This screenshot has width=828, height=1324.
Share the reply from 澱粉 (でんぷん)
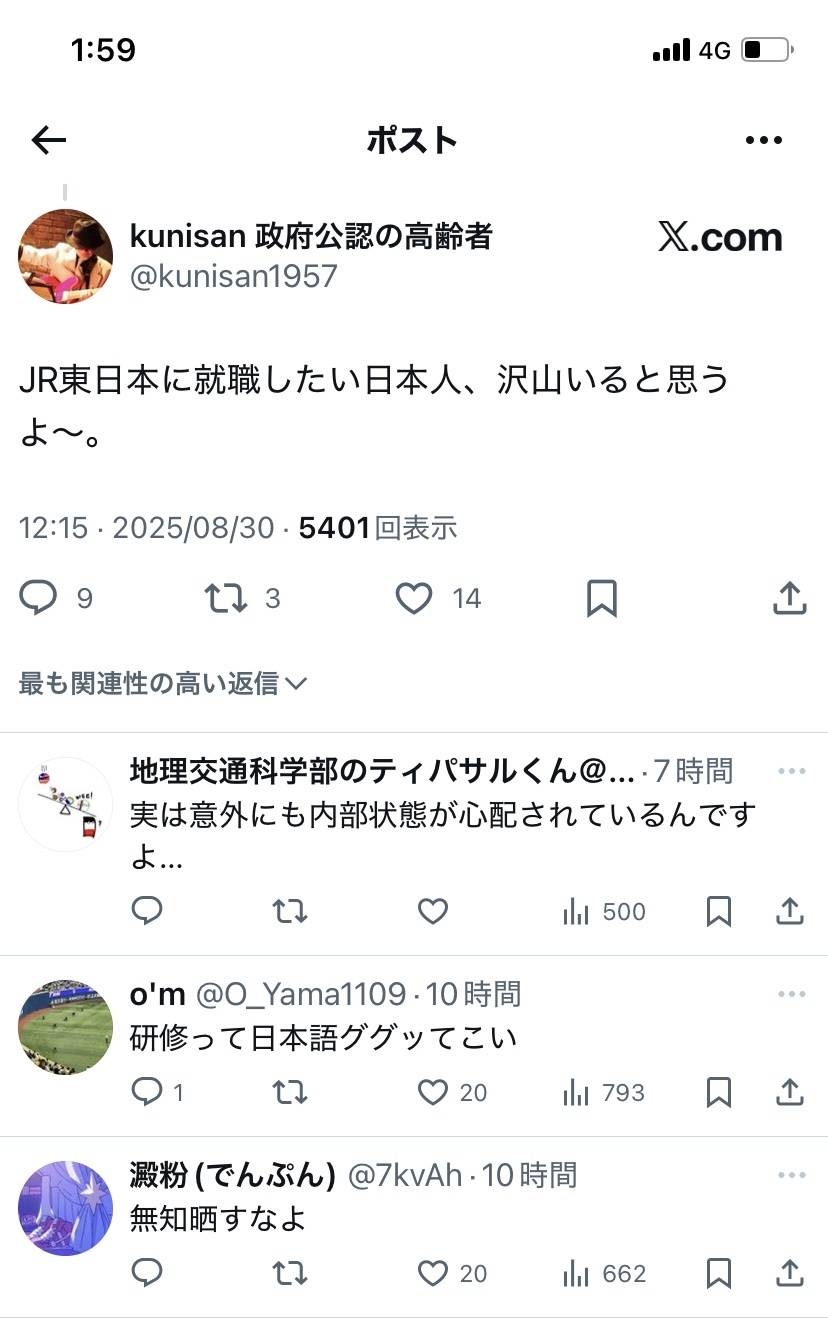pyautogui.click(x=790, y=1273)
